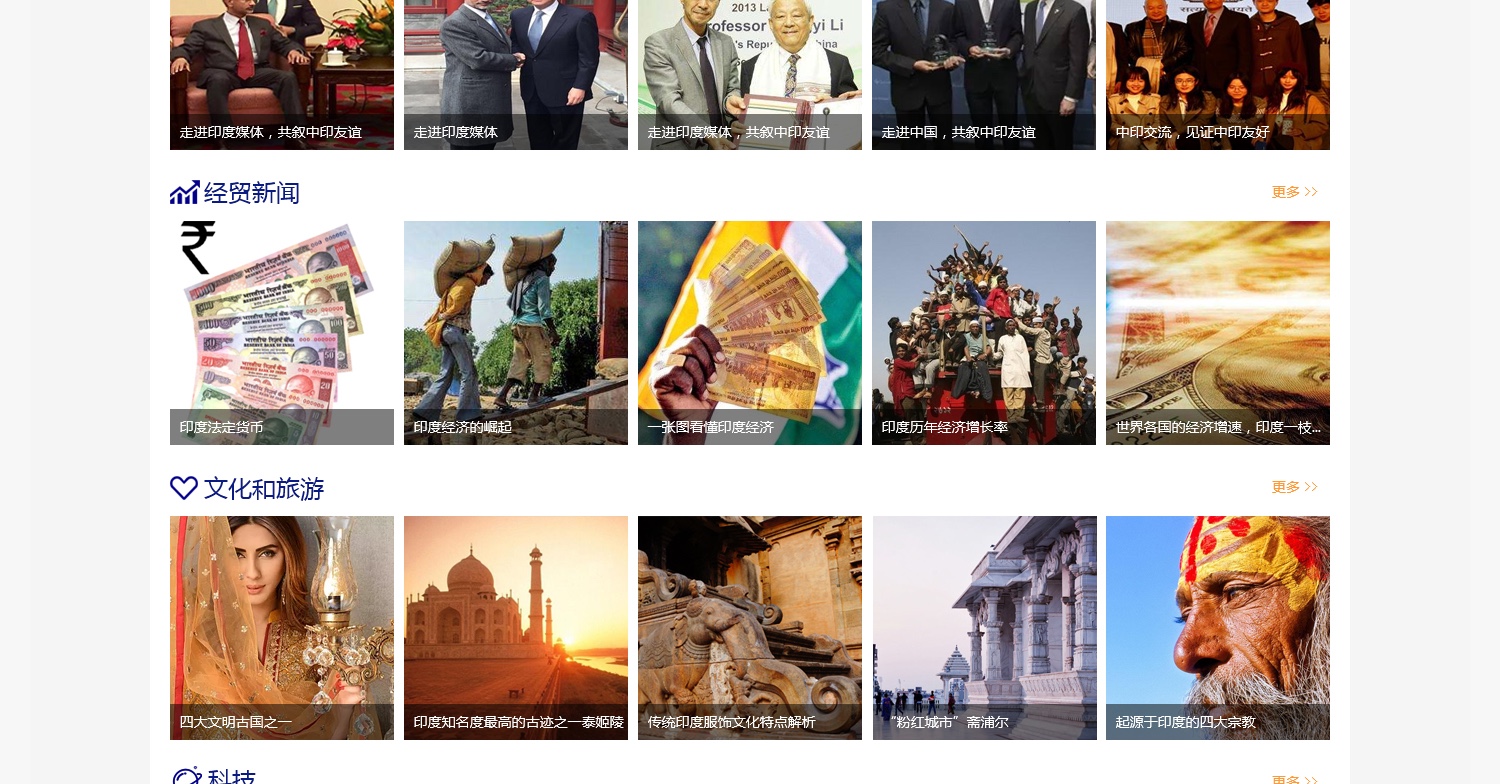This screenshot has width=1500, height=784.
Task: Tap 更多 link beside 文化和旅游
Action: tap(1294, 487)
